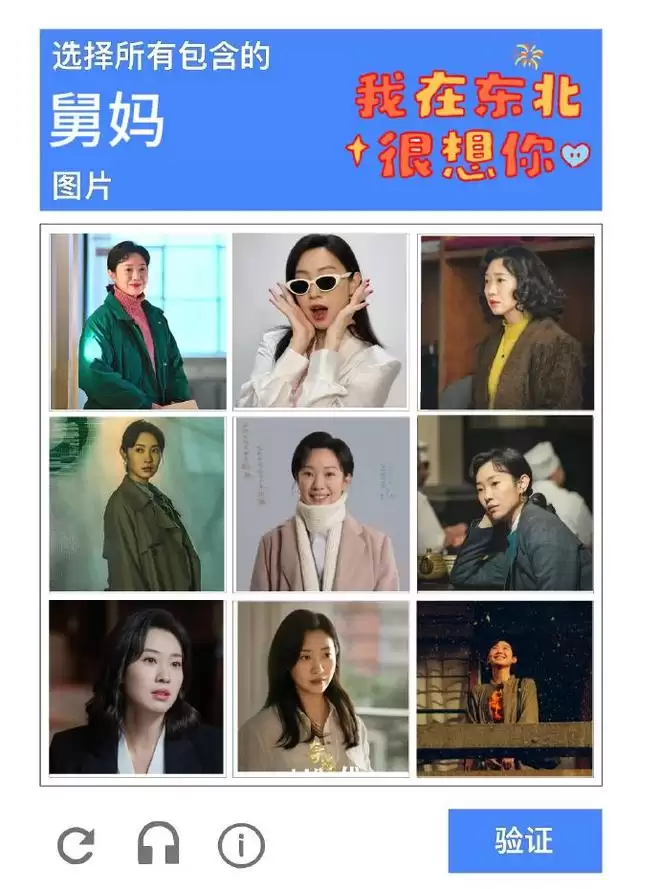Pick tile with white scarf and pink coat

[x=321, y=503]
